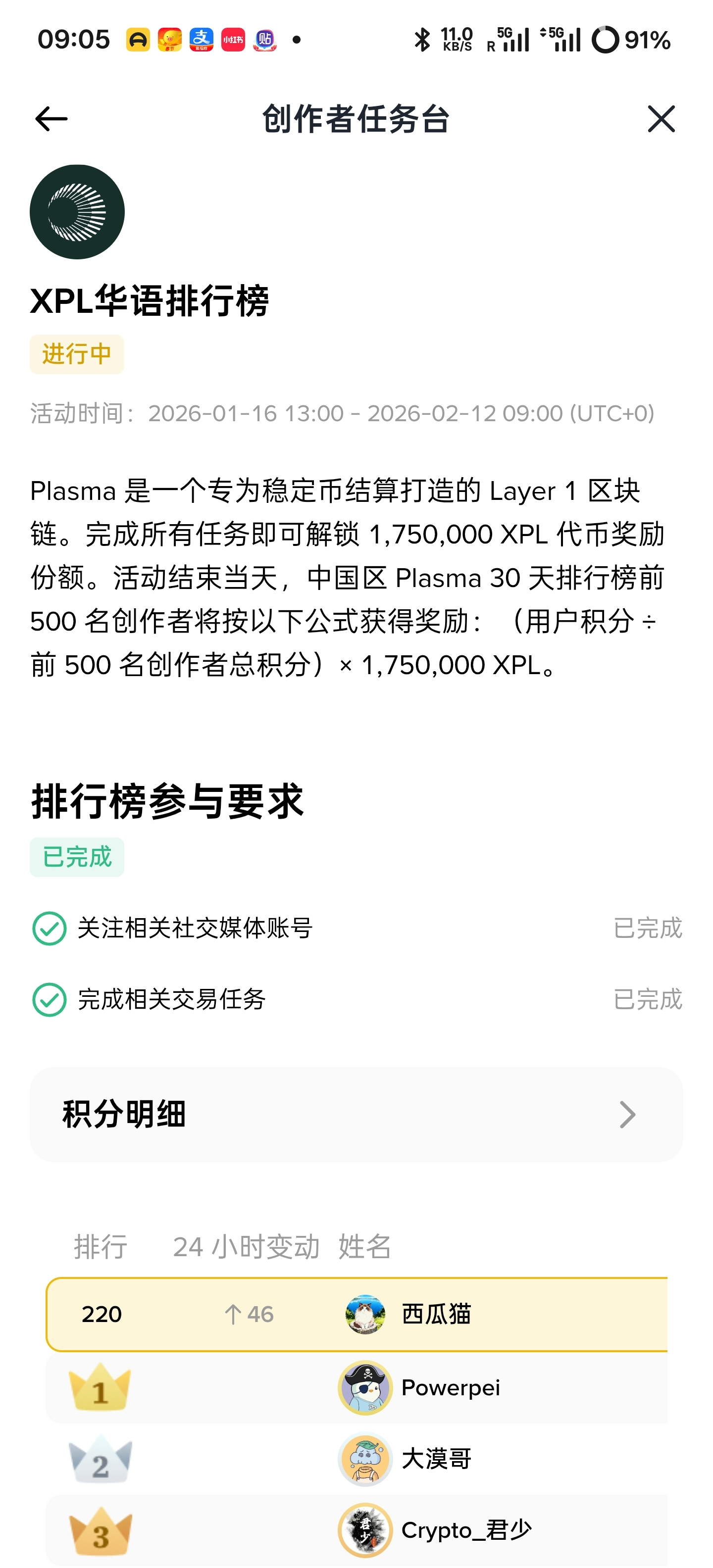Open the 关注相关社交媒体账号 task
Viewport: 713px width, 1568px height.
pos(195,928)
